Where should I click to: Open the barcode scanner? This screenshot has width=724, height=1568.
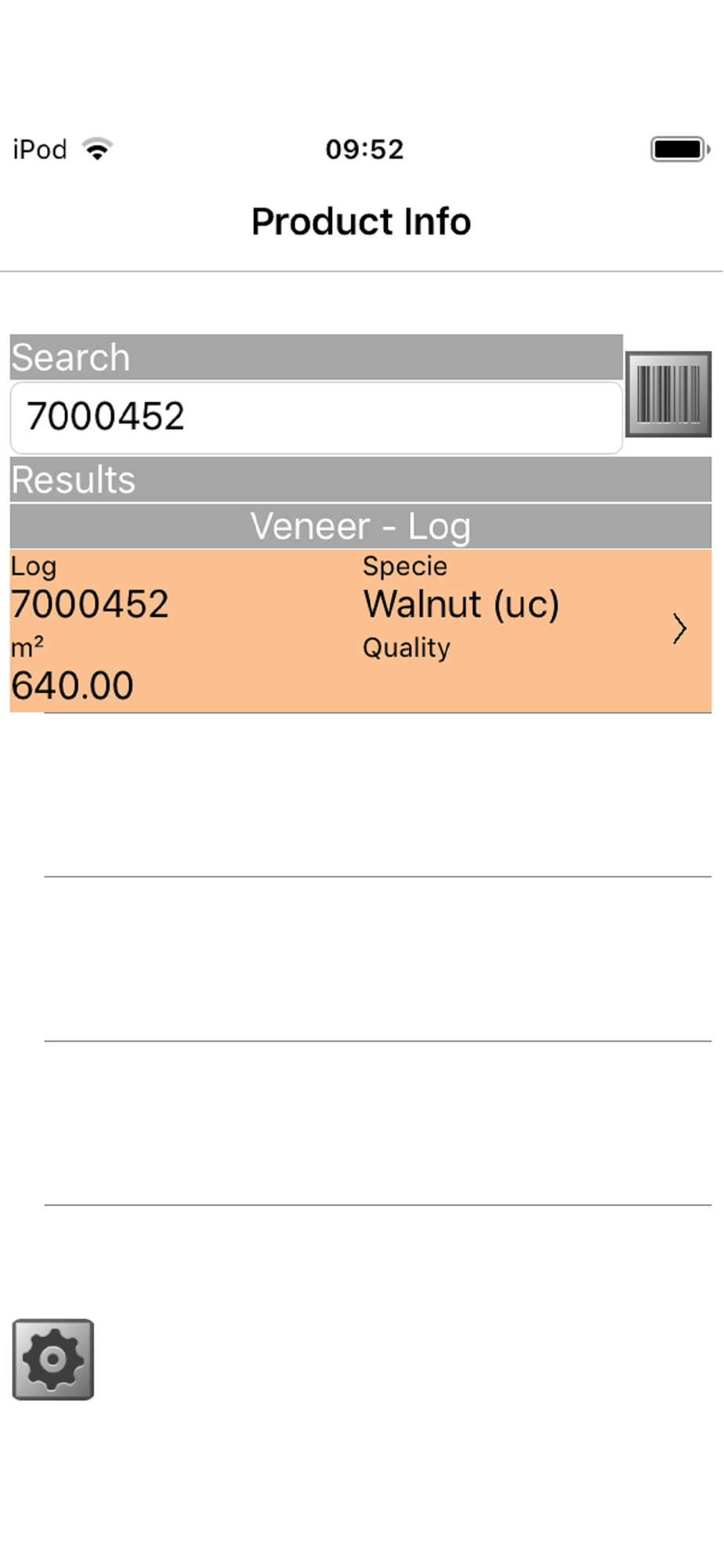[668, 394]
